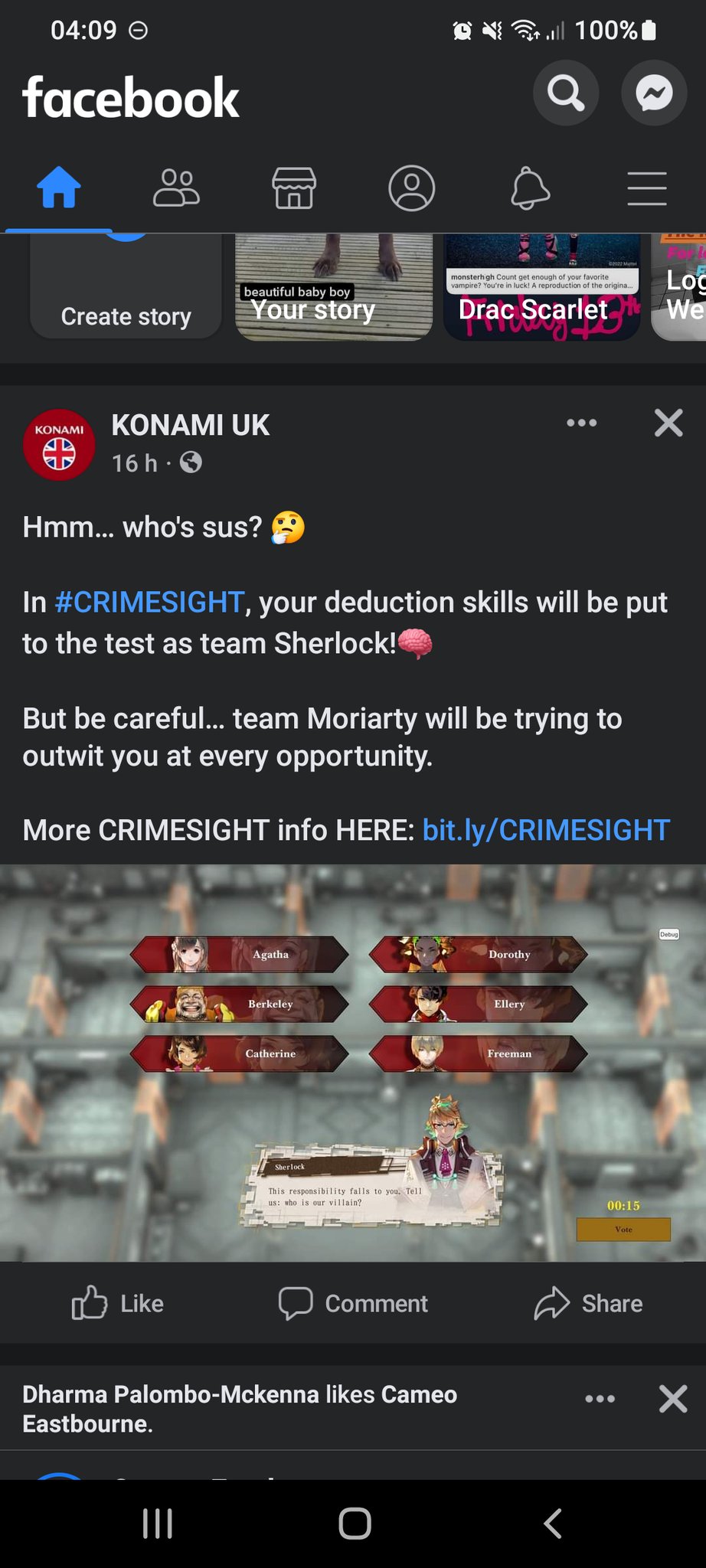
Task: Go to the Profile tab
Action: pyautogui.click(x=412, y=188)
